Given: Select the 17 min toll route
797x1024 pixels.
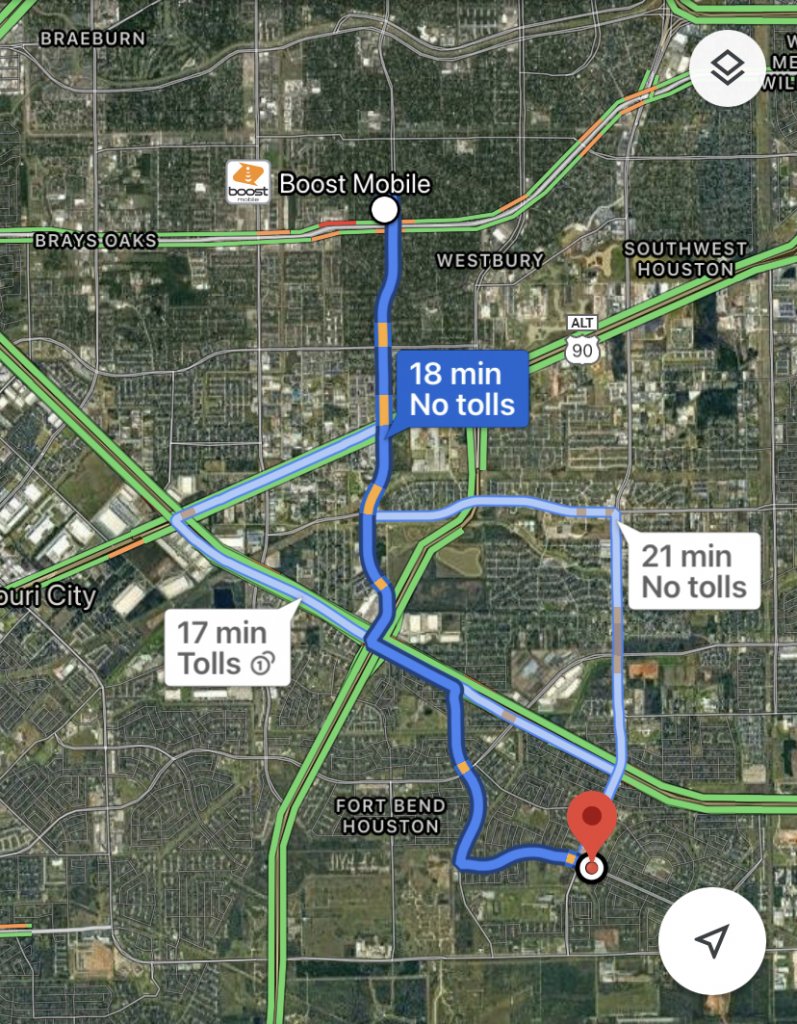Looking at the screenshot, I should point(227,647).
